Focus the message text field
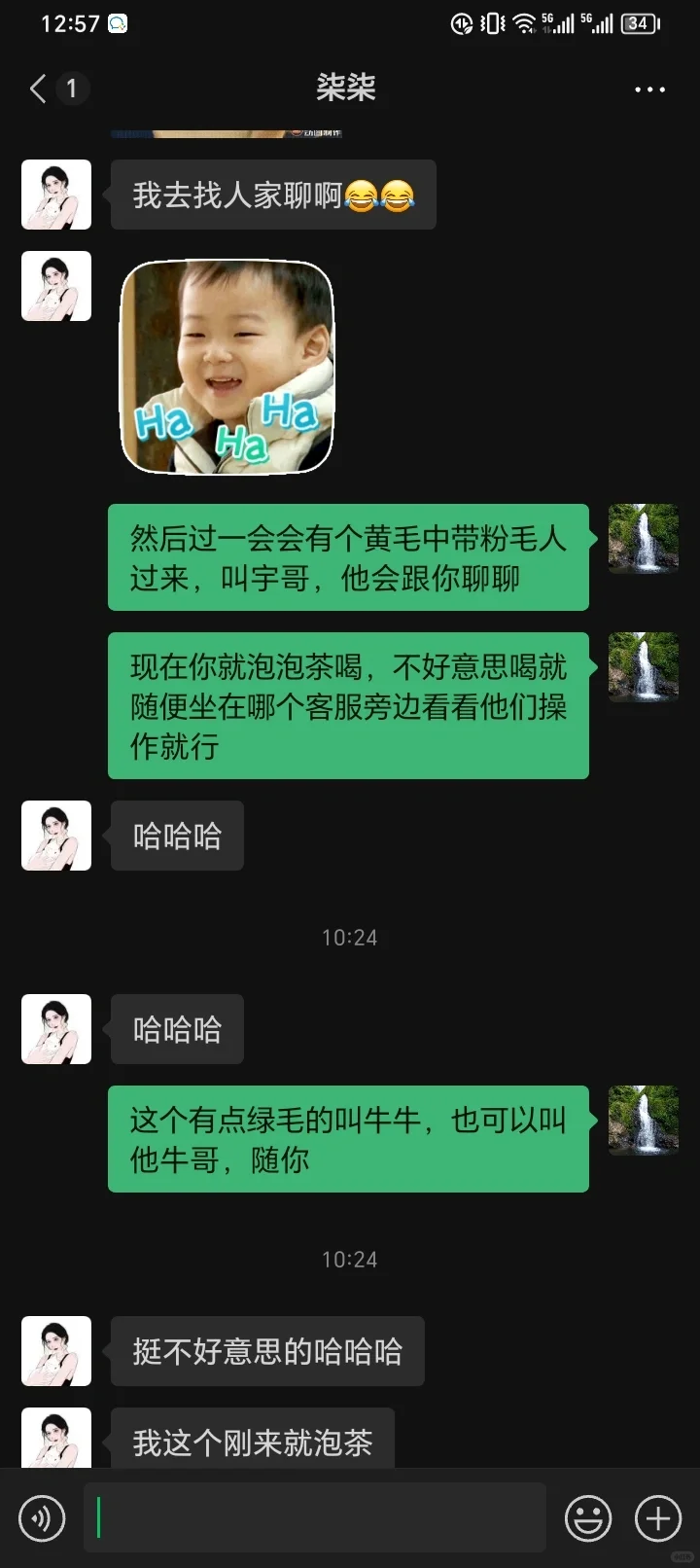 pyautogui.click(x=316, y=1518)
